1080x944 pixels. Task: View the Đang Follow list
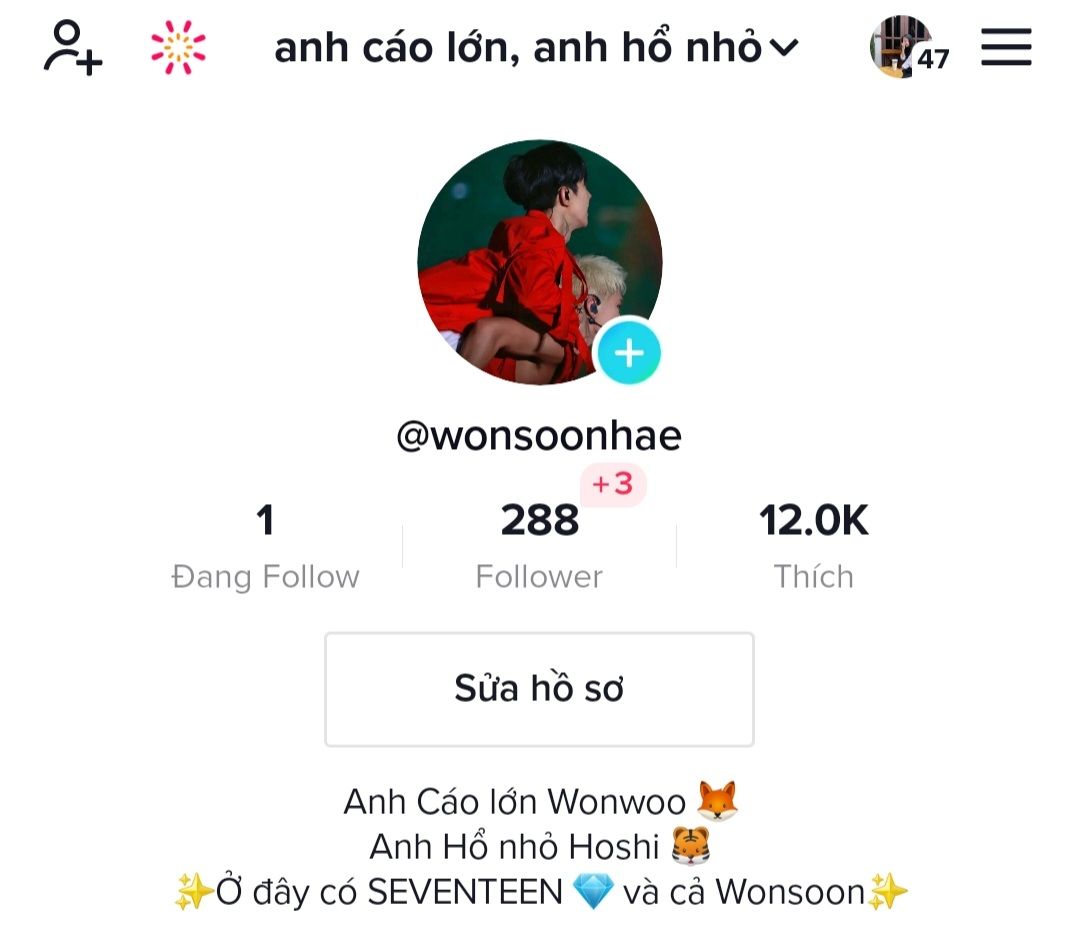click(x=265, y=547)
